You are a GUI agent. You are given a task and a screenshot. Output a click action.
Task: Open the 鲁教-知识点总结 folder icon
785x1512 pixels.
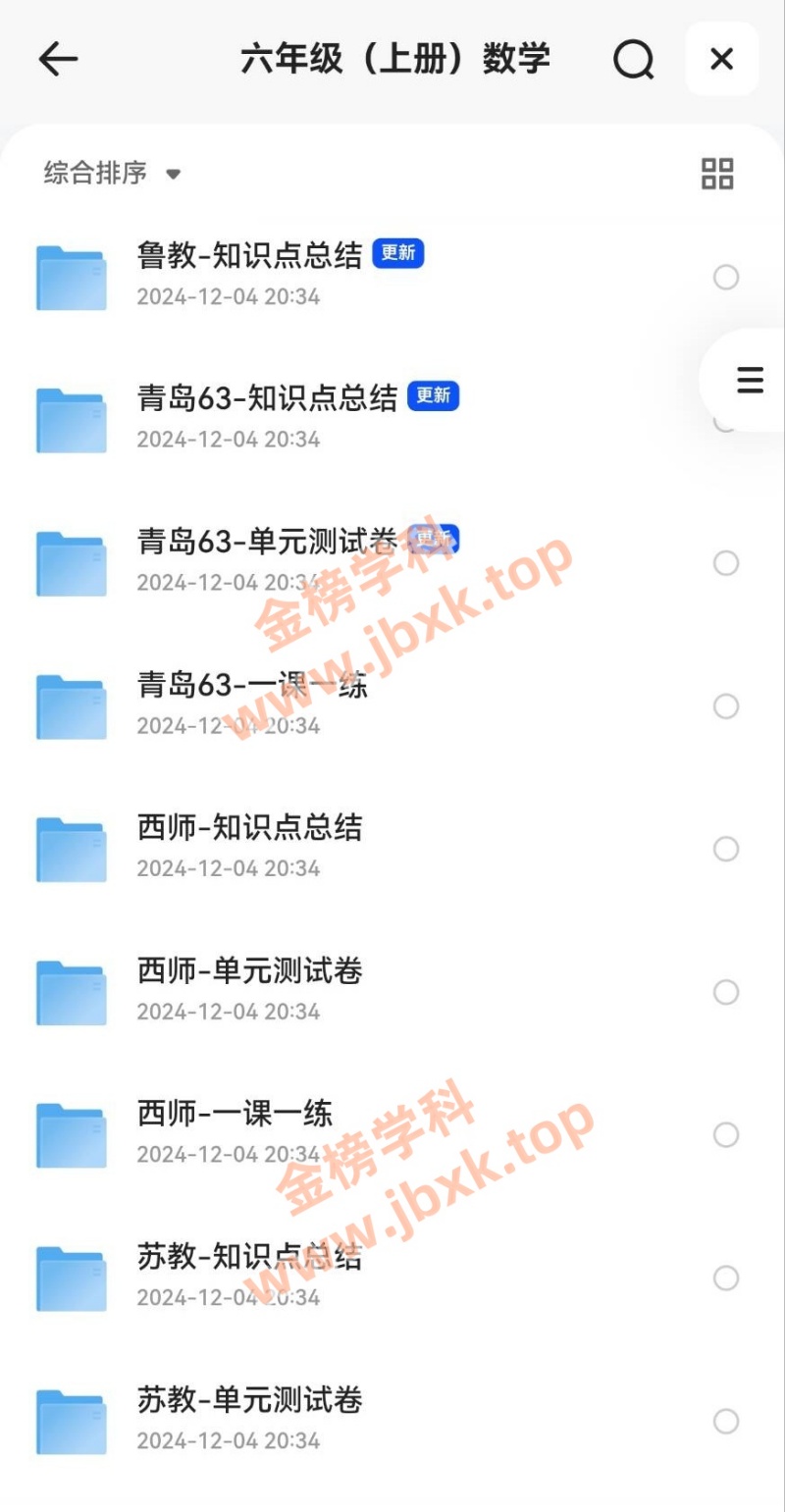pos(70,277)
